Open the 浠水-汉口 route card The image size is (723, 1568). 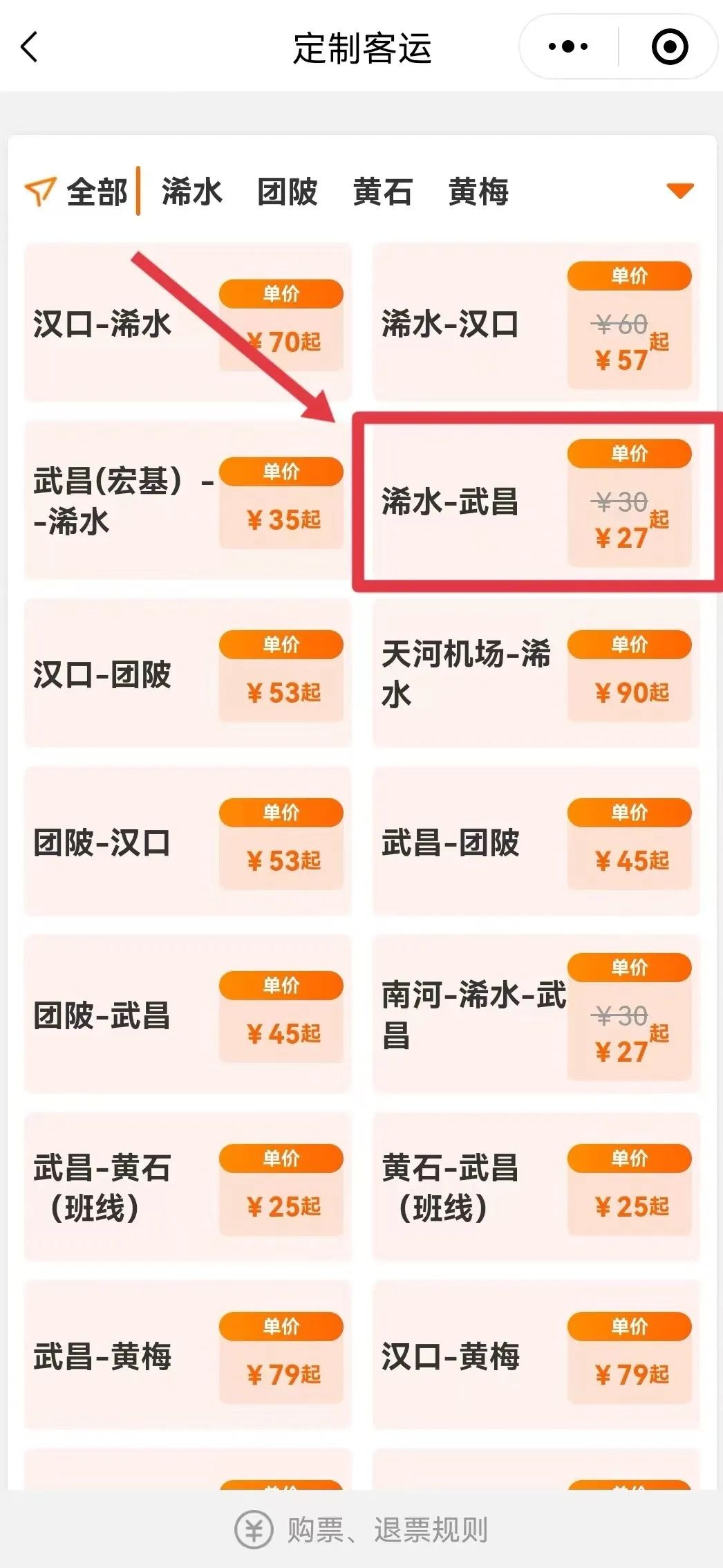536,322
